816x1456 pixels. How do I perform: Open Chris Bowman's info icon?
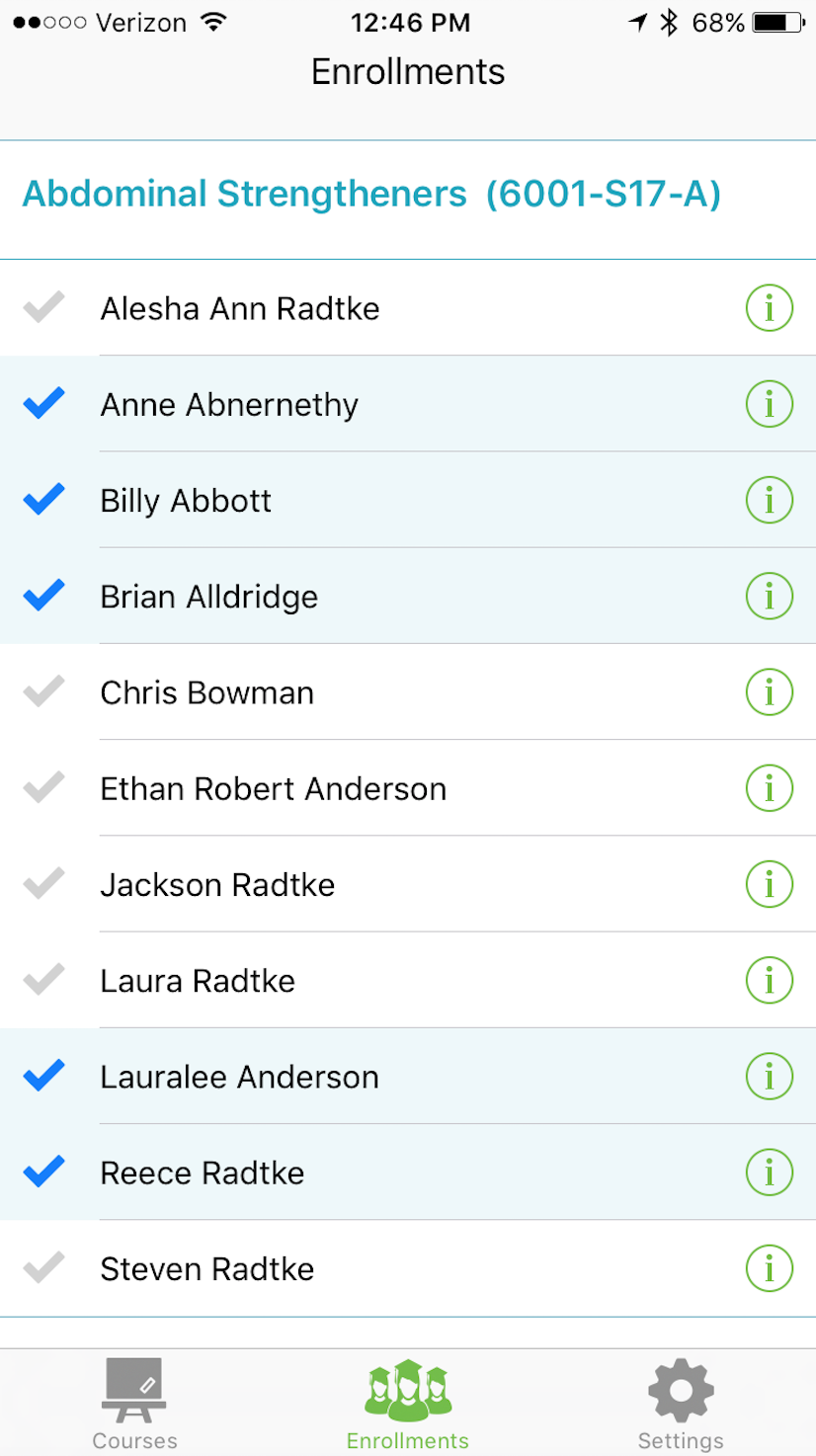point(769,691)
